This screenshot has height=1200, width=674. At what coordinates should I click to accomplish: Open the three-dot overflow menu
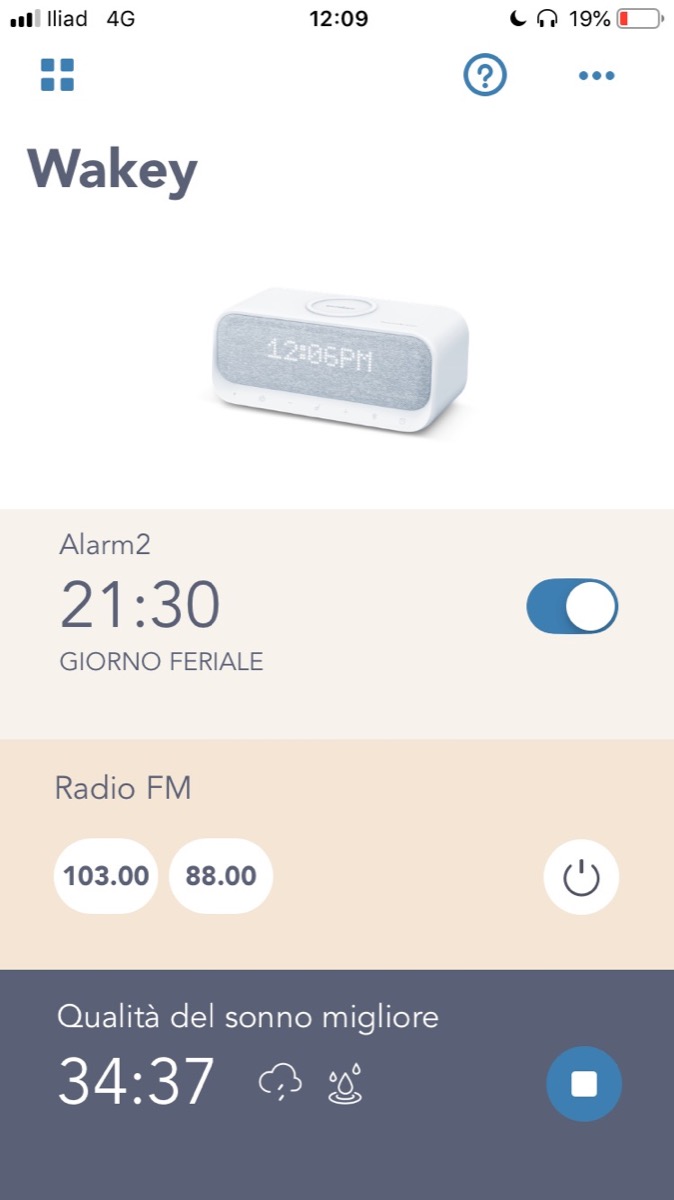point(596,76)
